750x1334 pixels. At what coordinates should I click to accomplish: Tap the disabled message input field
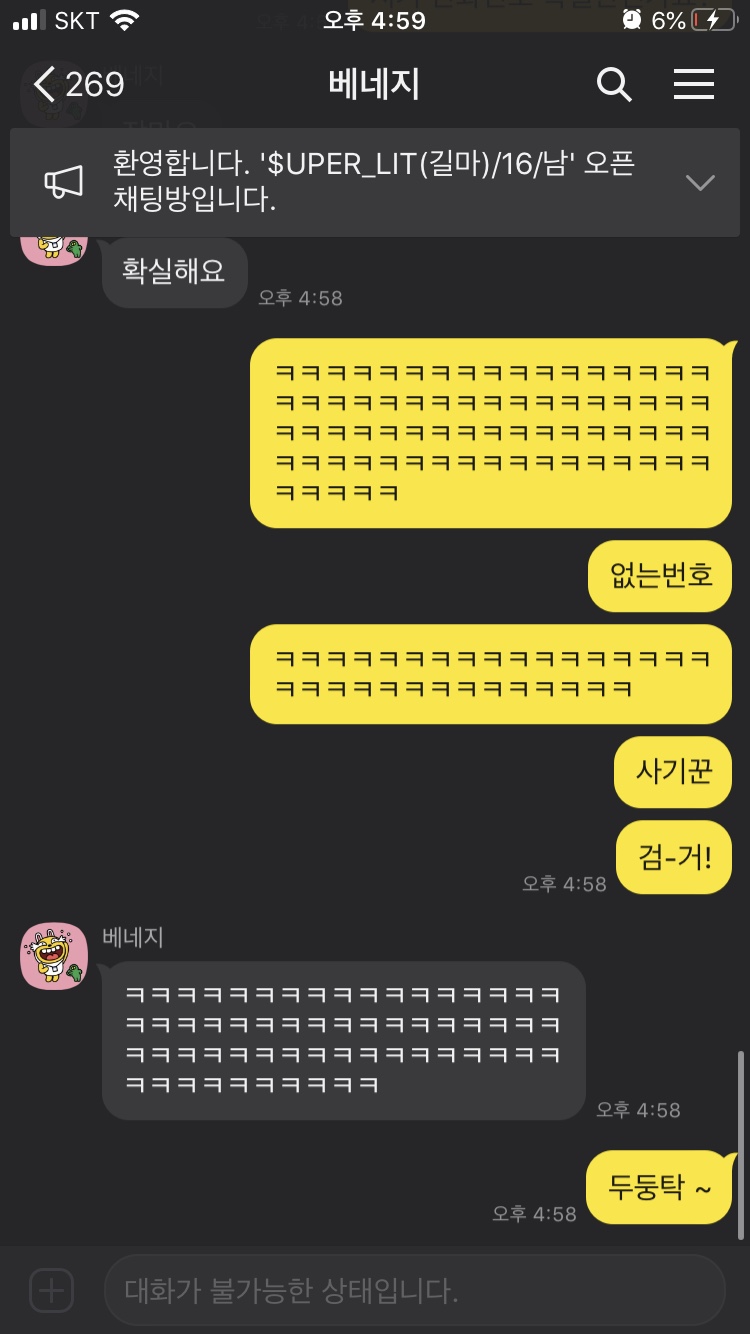[414, 1290]
